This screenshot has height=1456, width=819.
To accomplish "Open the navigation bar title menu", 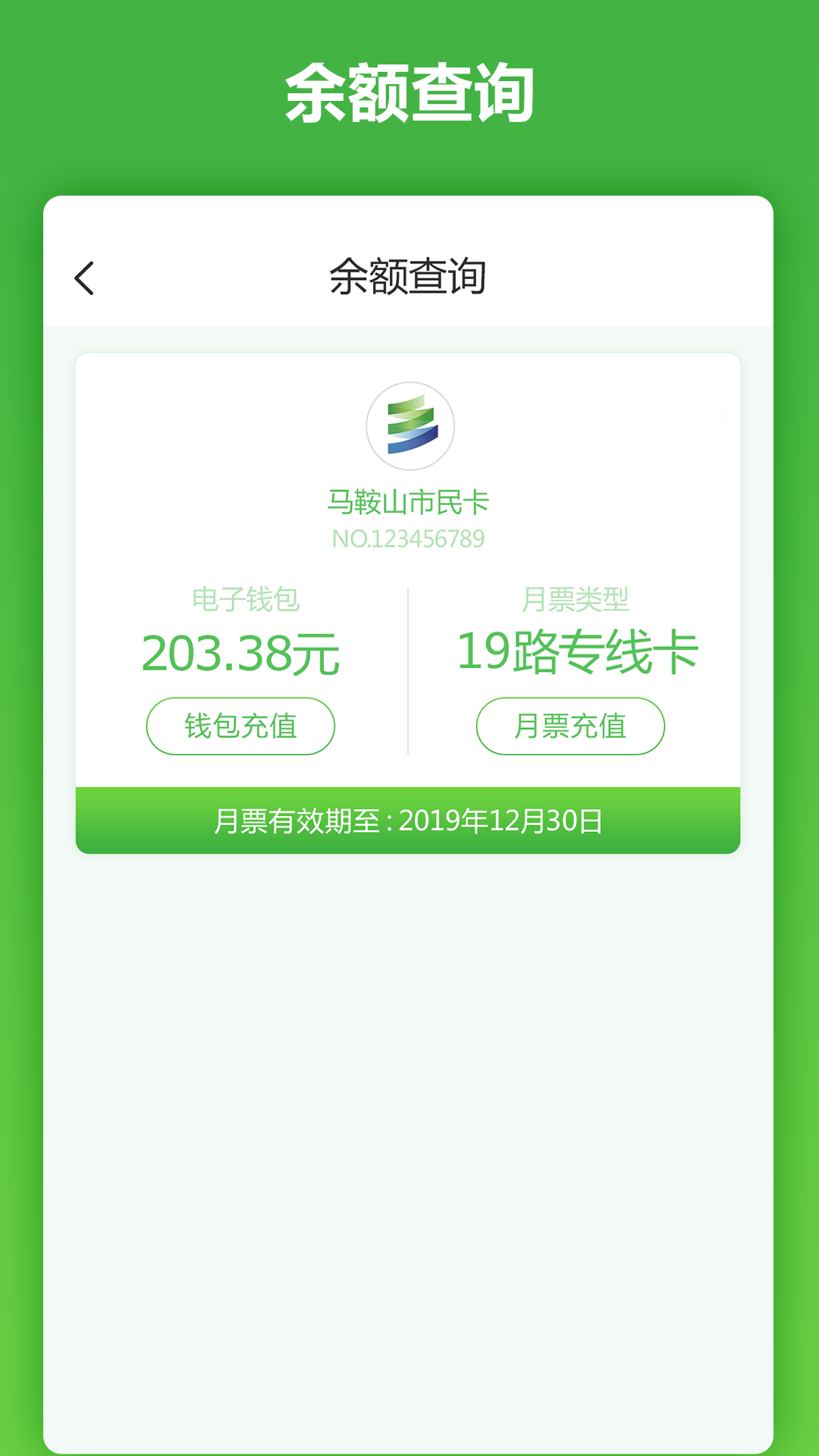I will click(409, 277).
